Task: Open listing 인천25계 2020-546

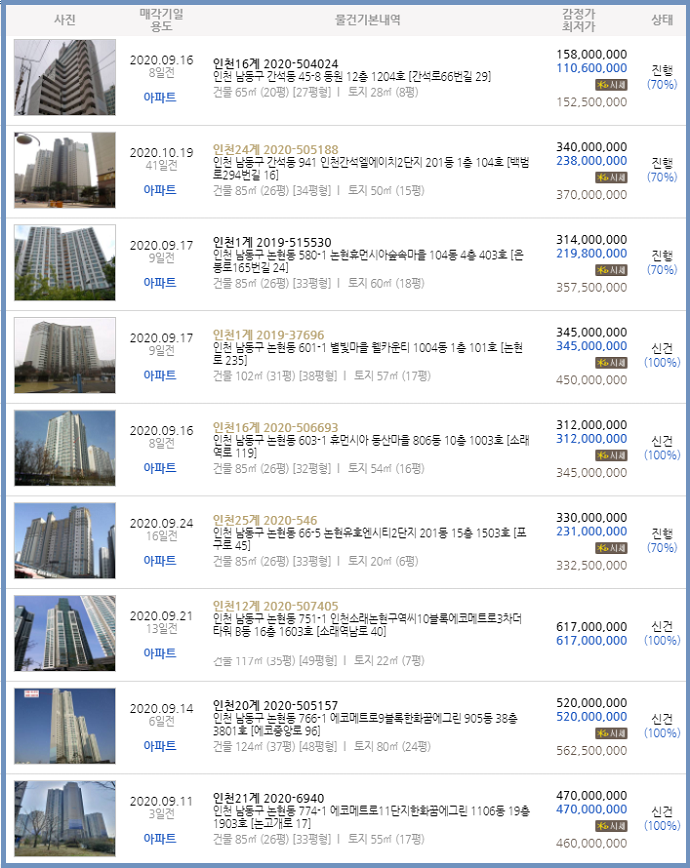Action: click(x=265, y=520)
